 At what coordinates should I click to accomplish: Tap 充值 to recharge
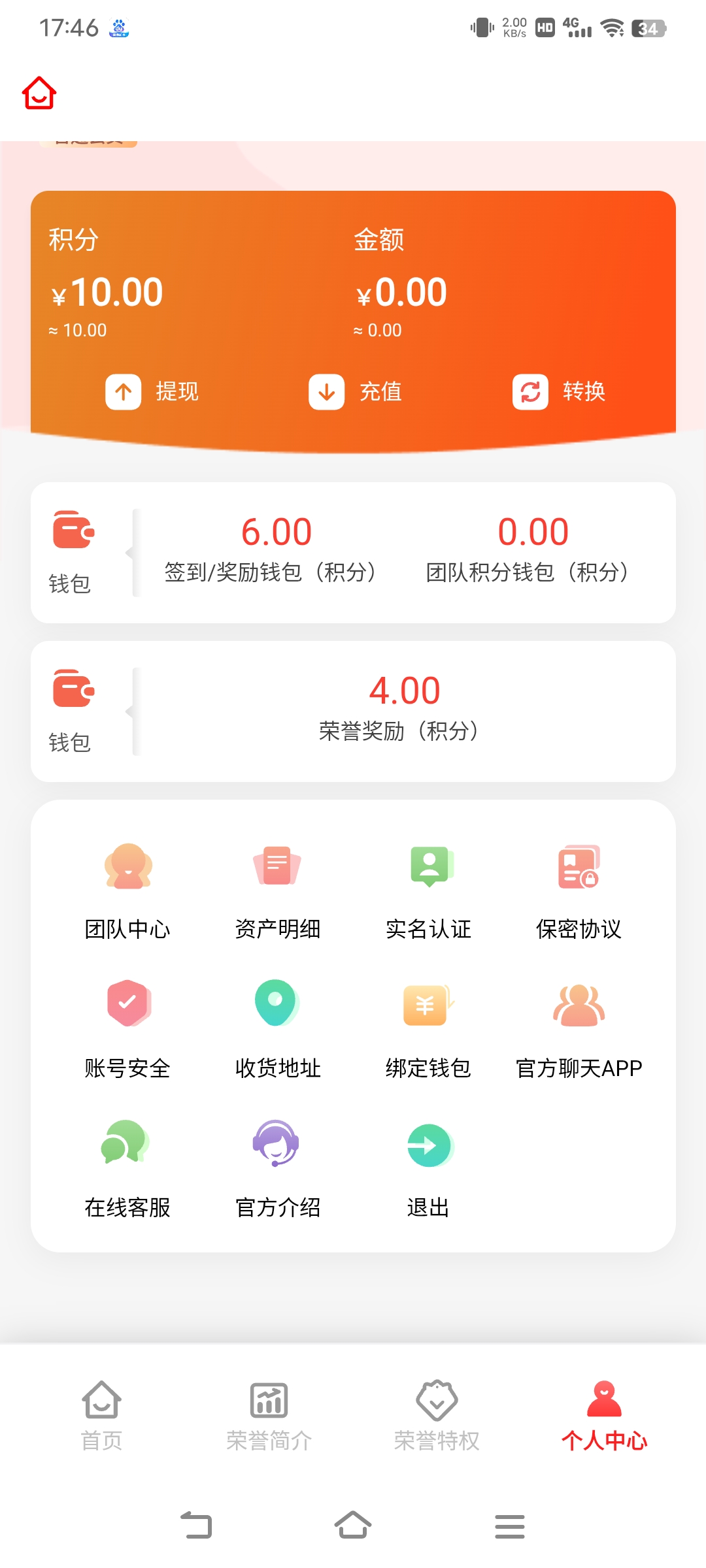pyautogui.click(x=356, y=391)
